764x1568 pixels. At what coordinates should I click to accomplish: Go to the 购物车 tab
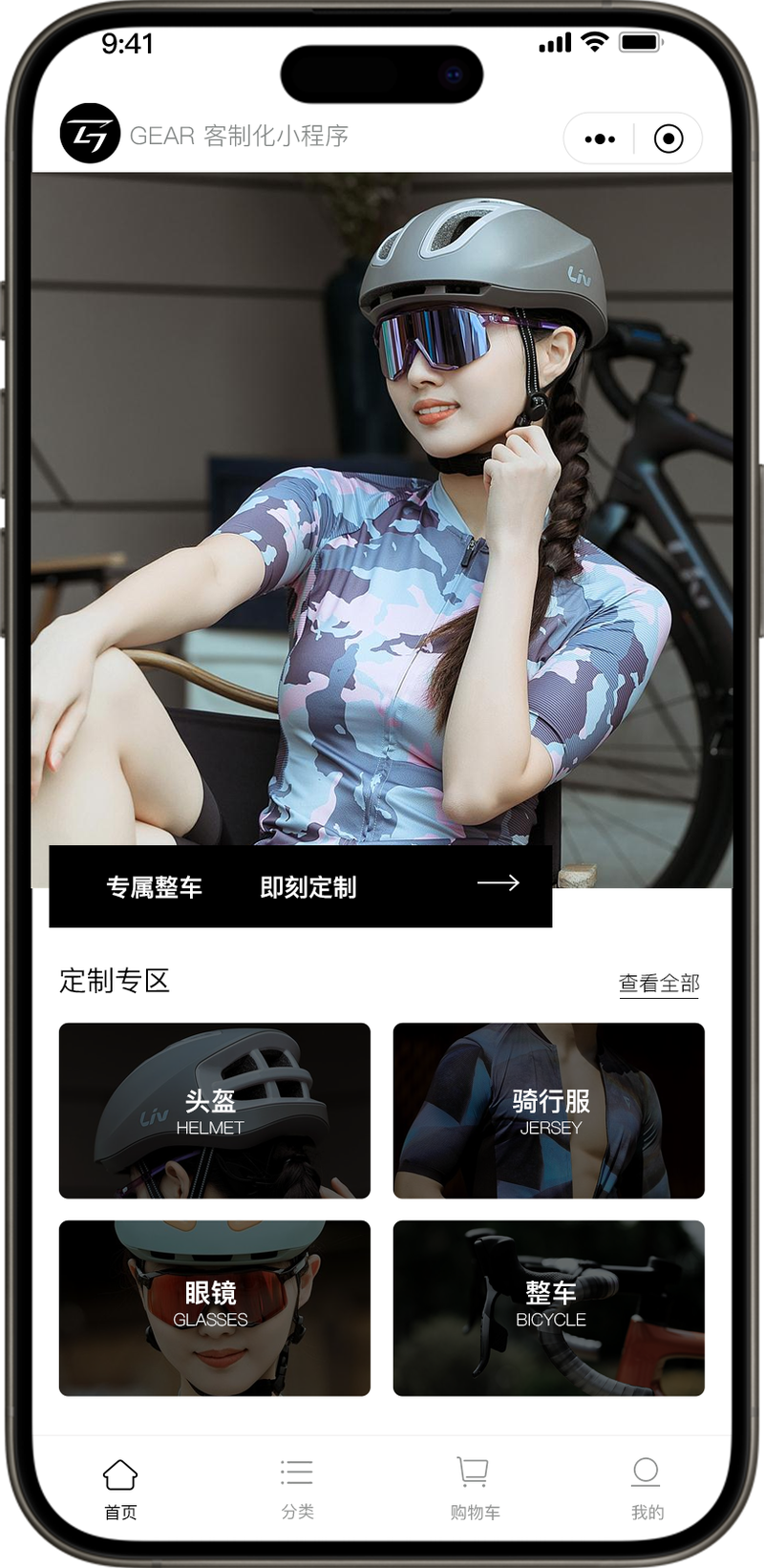[x=474, y=1488]
